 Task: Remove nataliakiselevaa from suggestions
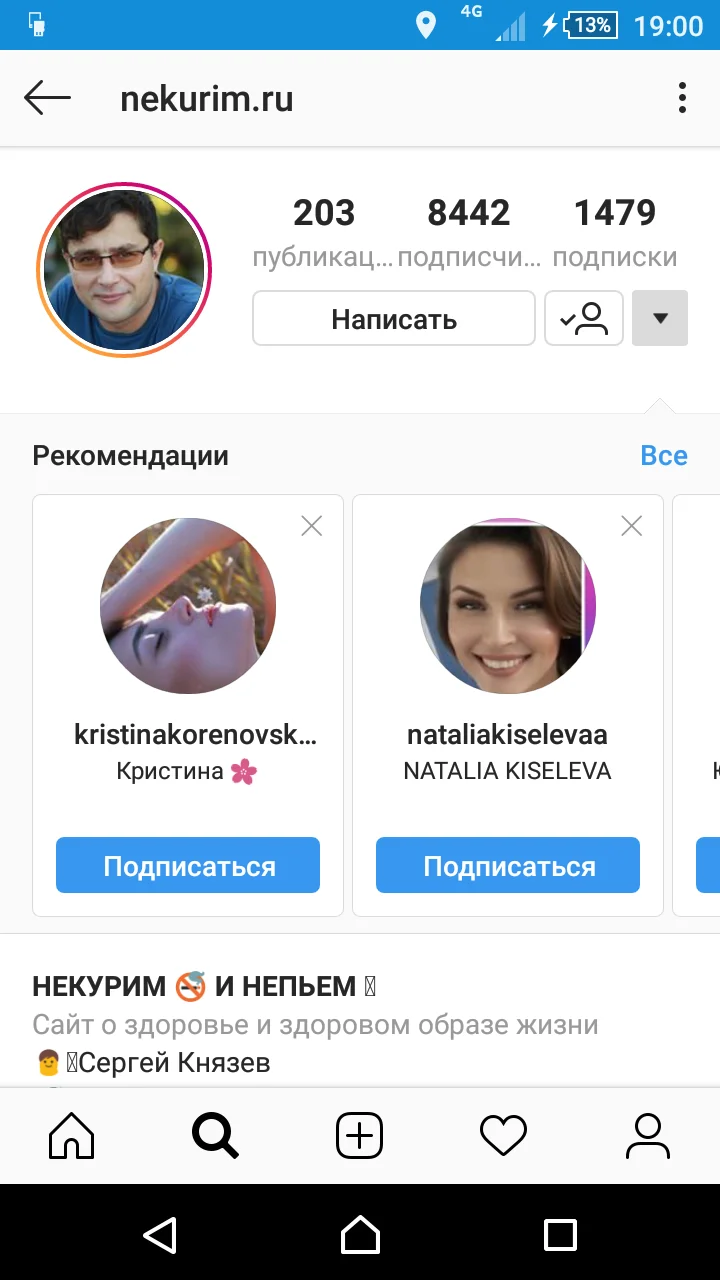631,525
